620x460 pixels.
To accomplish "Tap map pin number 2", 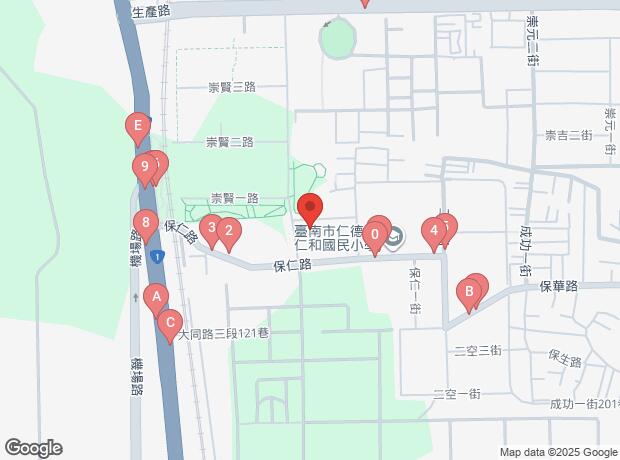I will [x=229, y=234].
